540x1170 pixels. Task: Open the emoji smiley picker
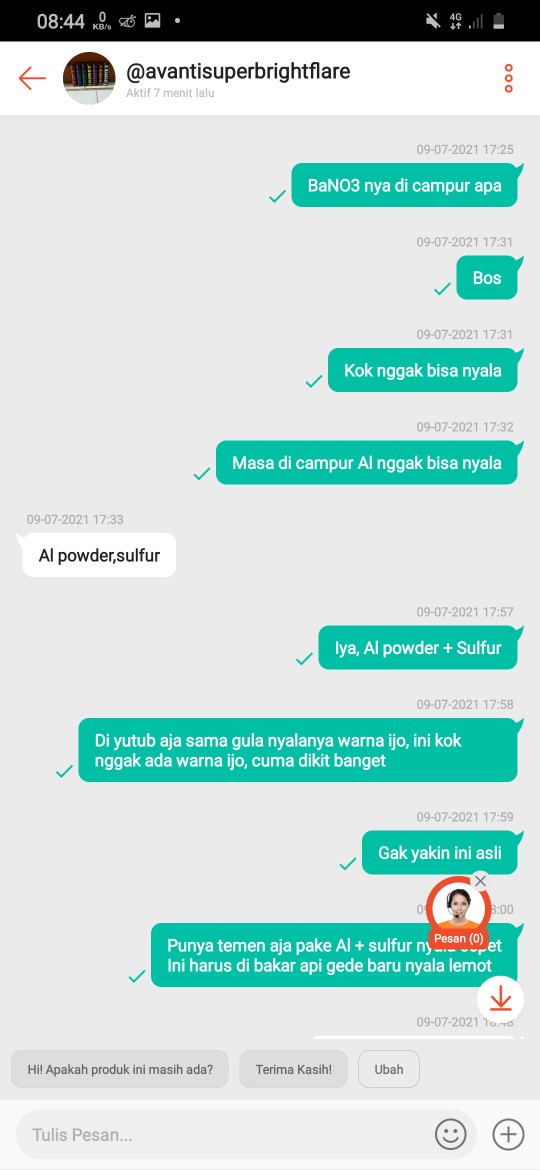(x=450, y=1135)
